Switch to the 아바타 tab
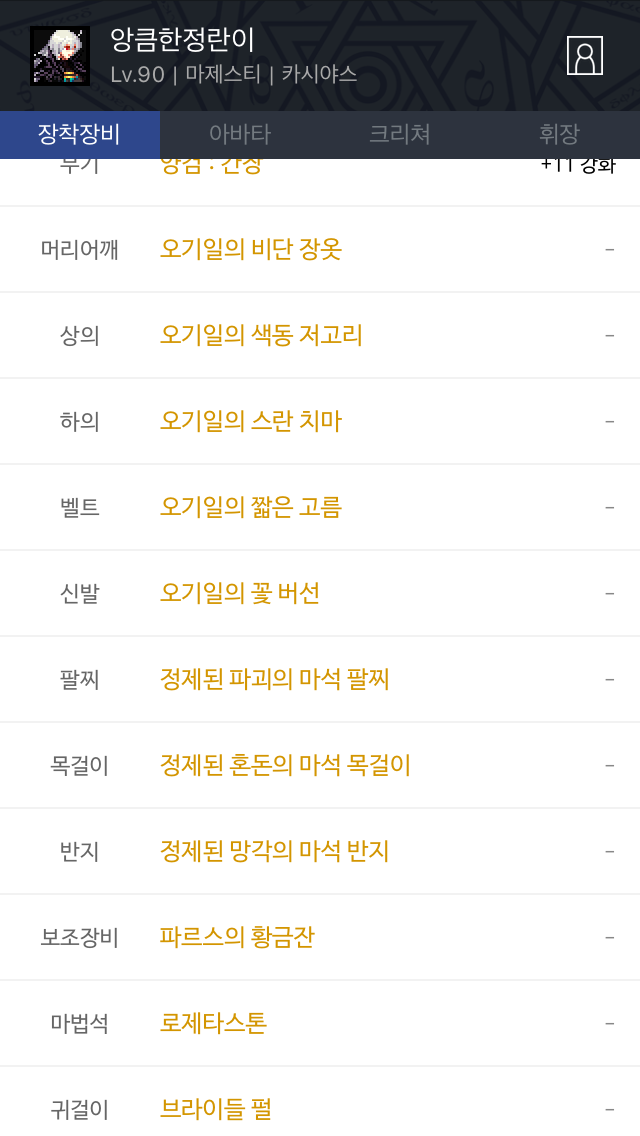640x1136 pixels. click(240, 134)
